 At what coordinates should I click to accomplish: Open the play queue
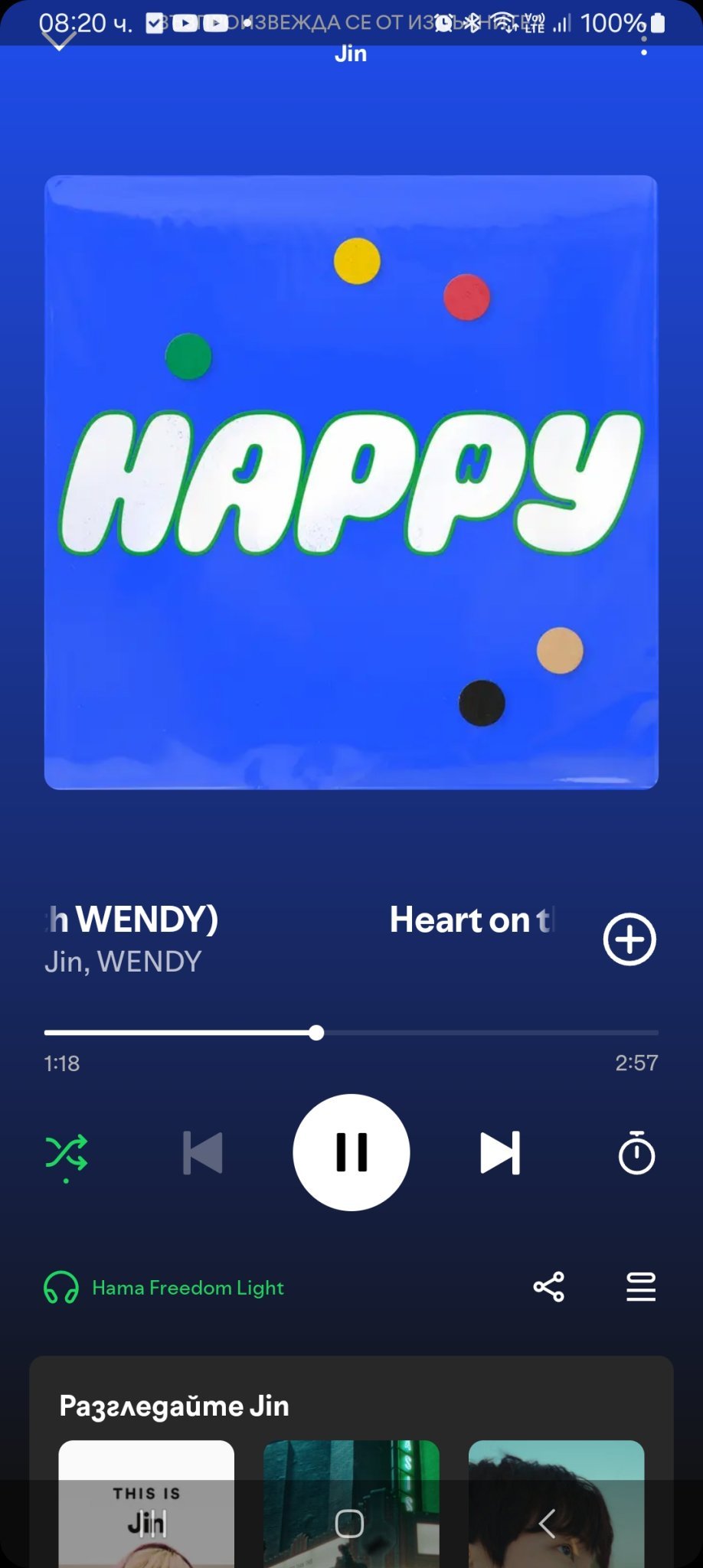(x=641, y=1287)
